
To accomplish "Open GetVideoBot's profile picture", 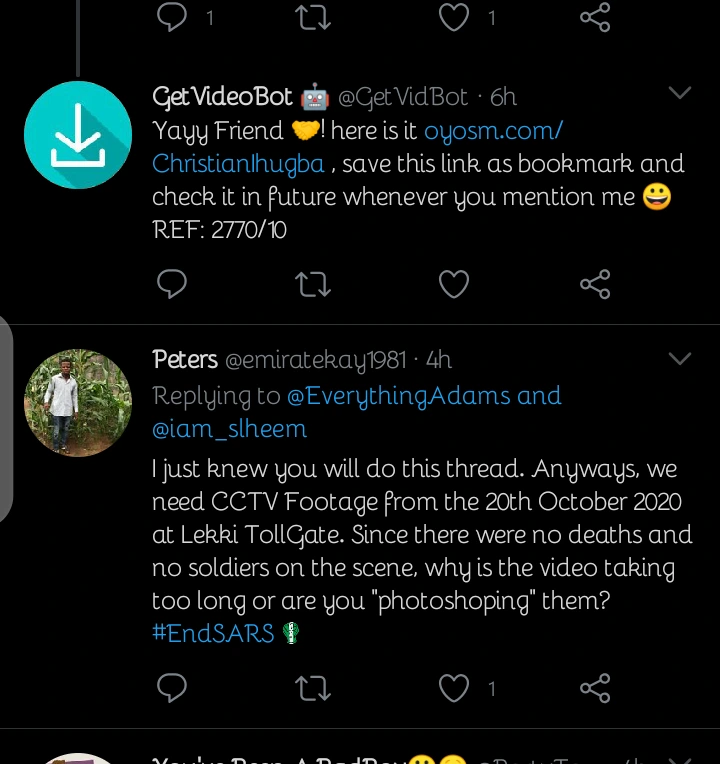I will point(78,135).
